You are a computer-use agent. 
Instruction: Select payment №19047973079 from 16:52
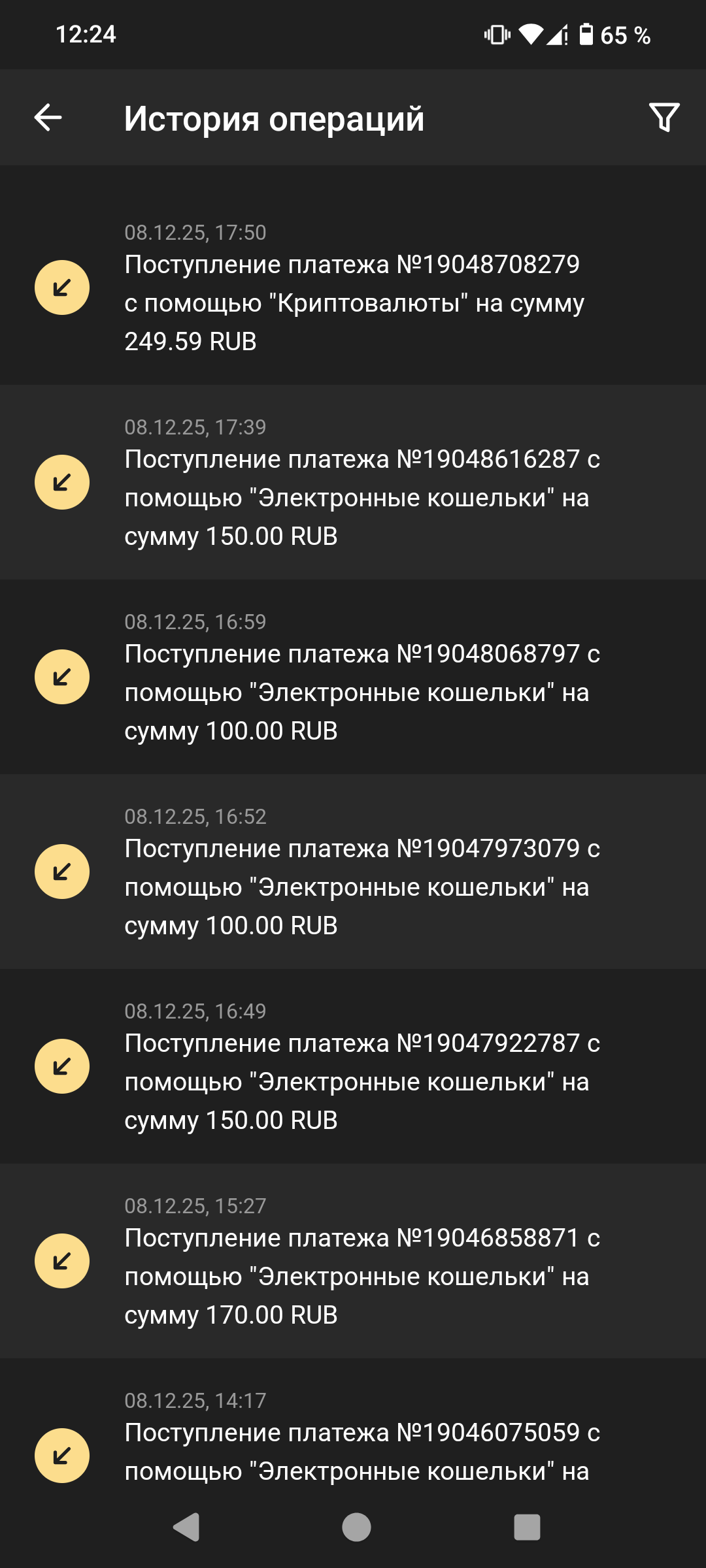pyautogui.click(x=353, y=872)
